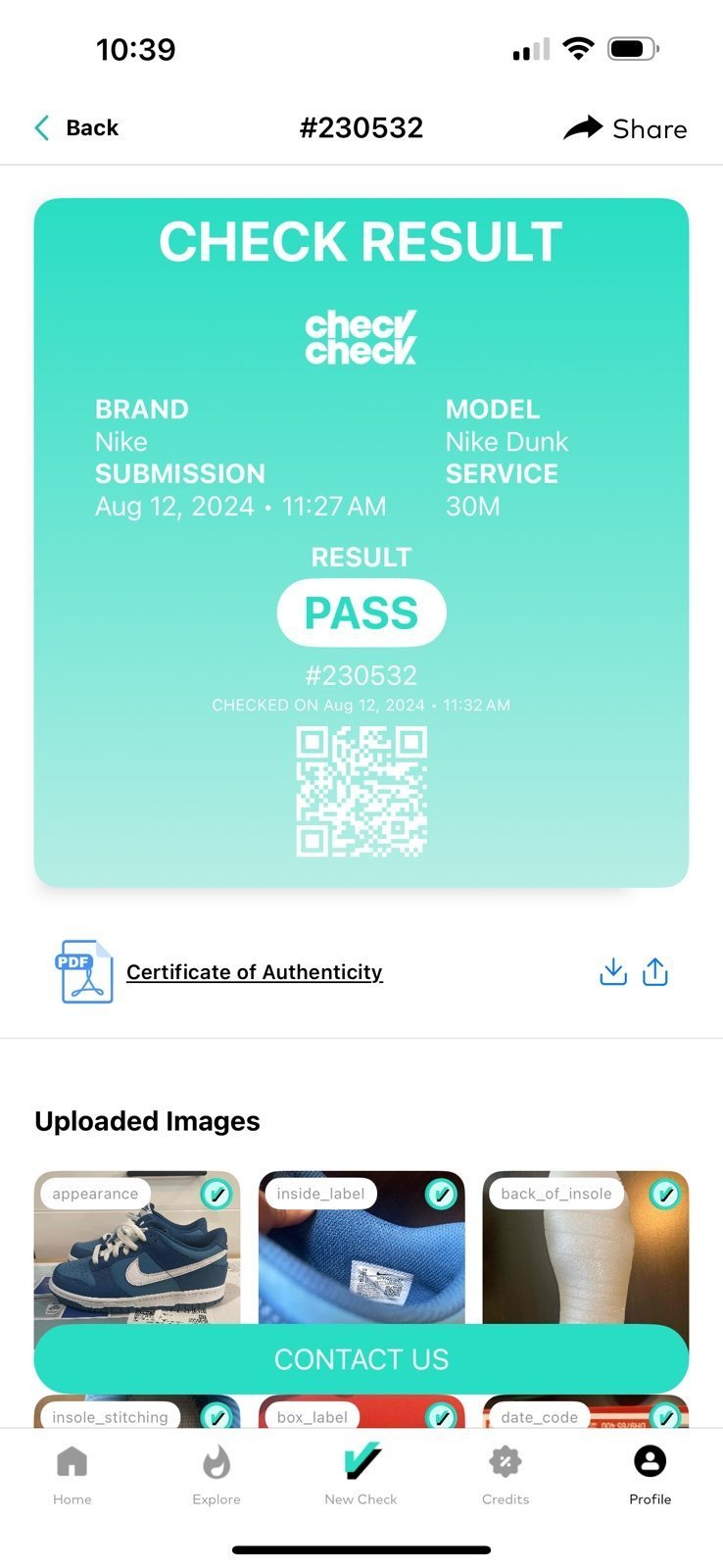Select the Profile tab
Image resolution: width=723 pixels, height=1568 pixels.
[651, 1475]
